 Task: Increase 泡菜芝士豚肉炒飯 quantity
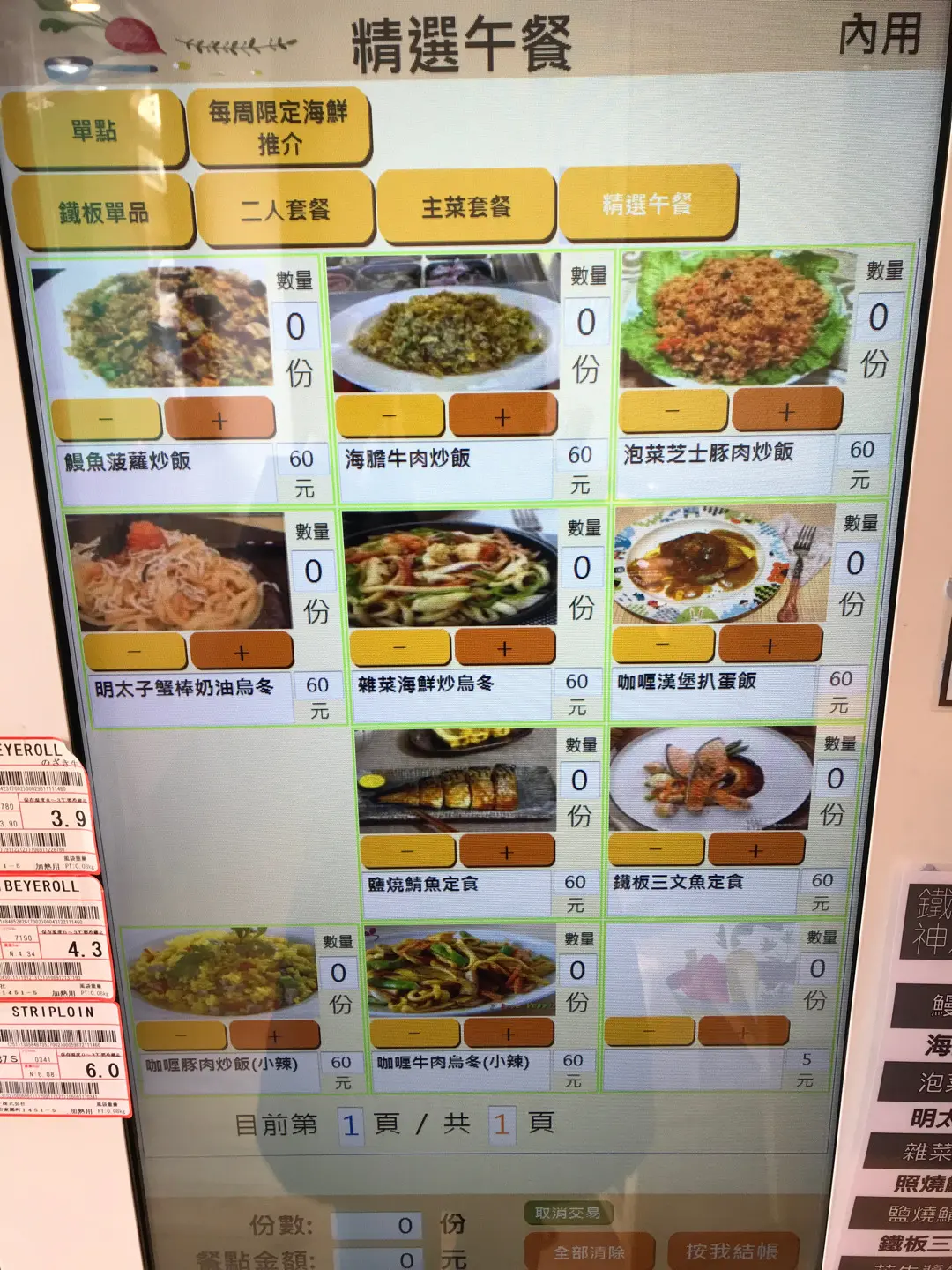(787, 411)
